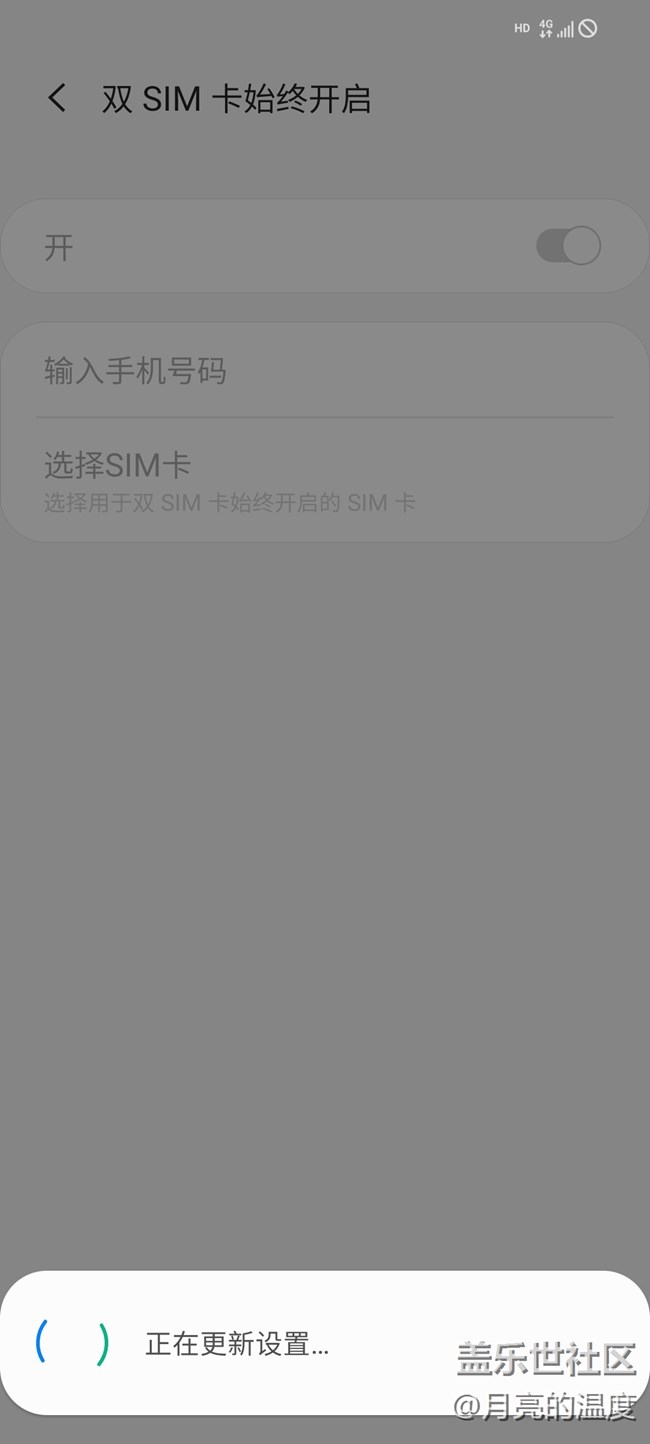Go back from 双 SIM 卡始终开启
Viewport: 650px width, 1444px height.
(x=57, y=98)
